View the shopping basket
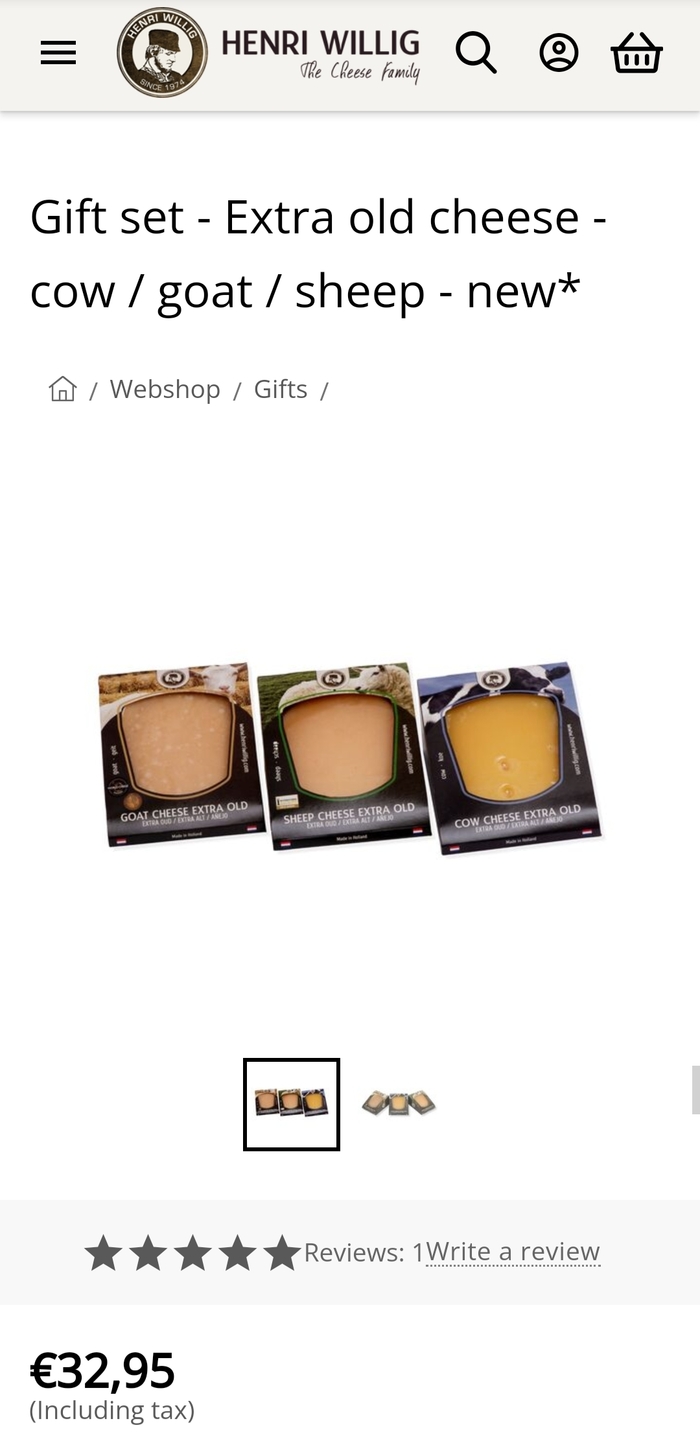The width and height of the screenshot is (700, 1454). [636, 53]
